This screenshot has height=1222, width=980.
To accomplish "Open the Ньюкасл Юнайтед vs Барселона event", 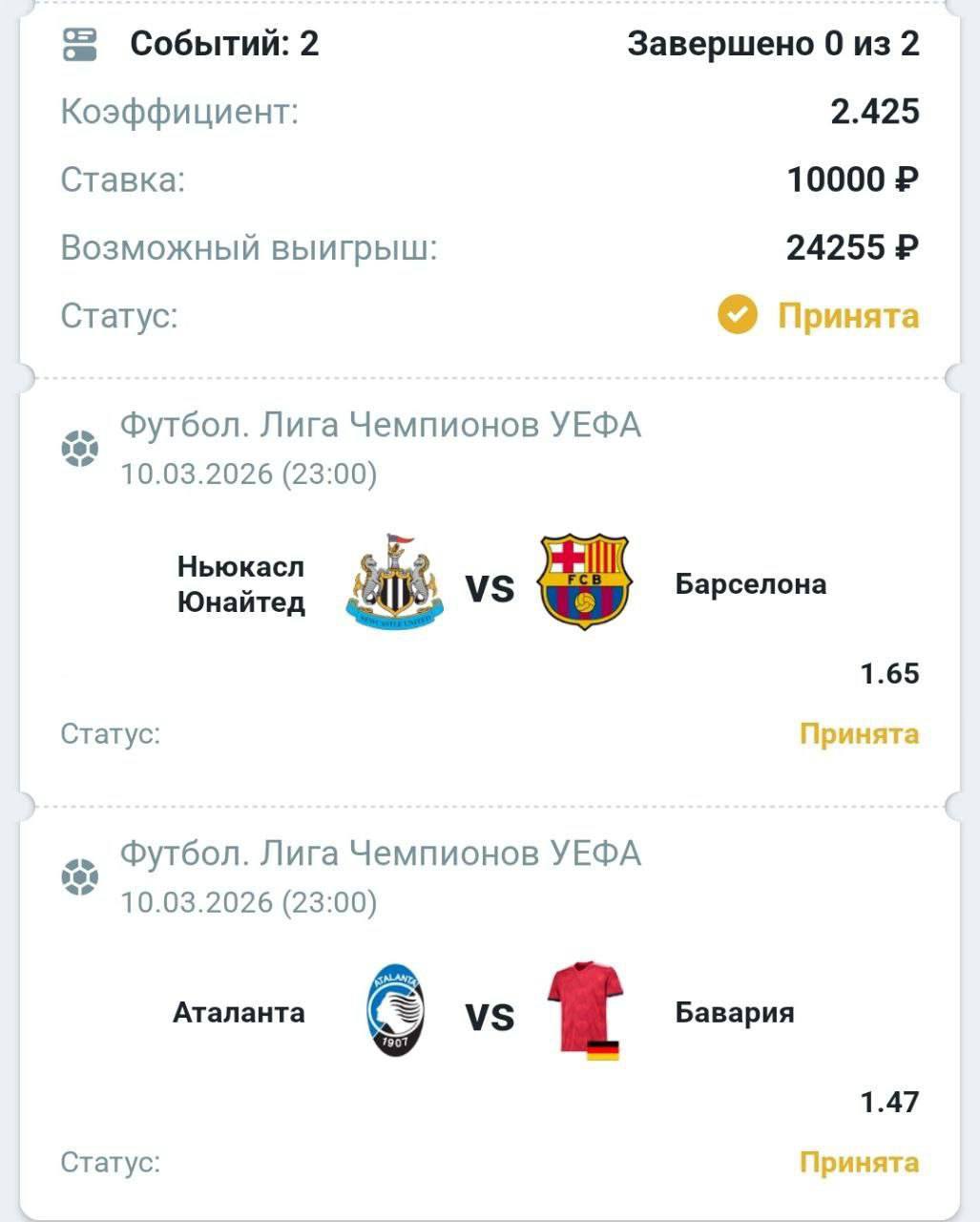I will pyautogui.click(x=490, y=585).
